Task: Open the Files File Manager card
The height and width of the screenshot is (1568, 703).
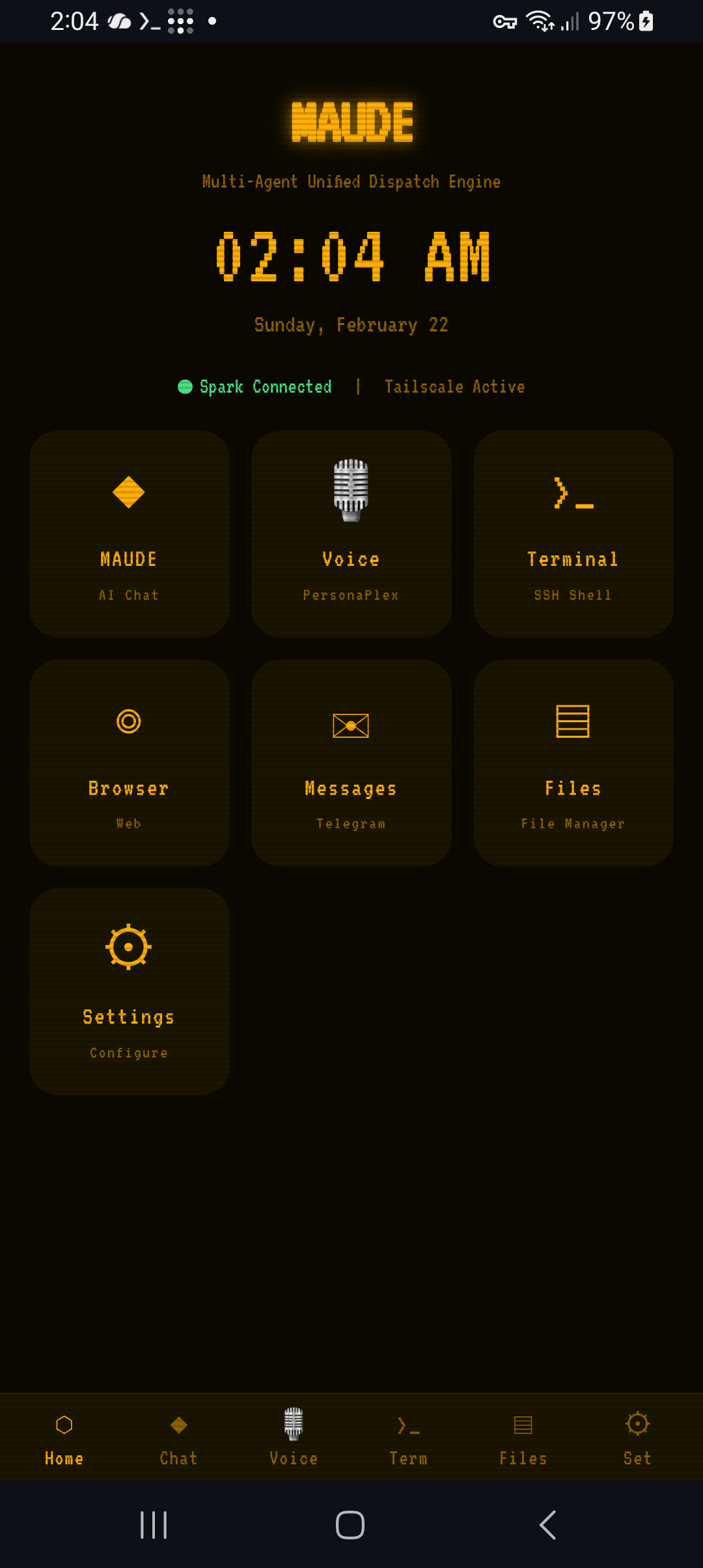Action: pyautogui.click(x=573, y=763)
